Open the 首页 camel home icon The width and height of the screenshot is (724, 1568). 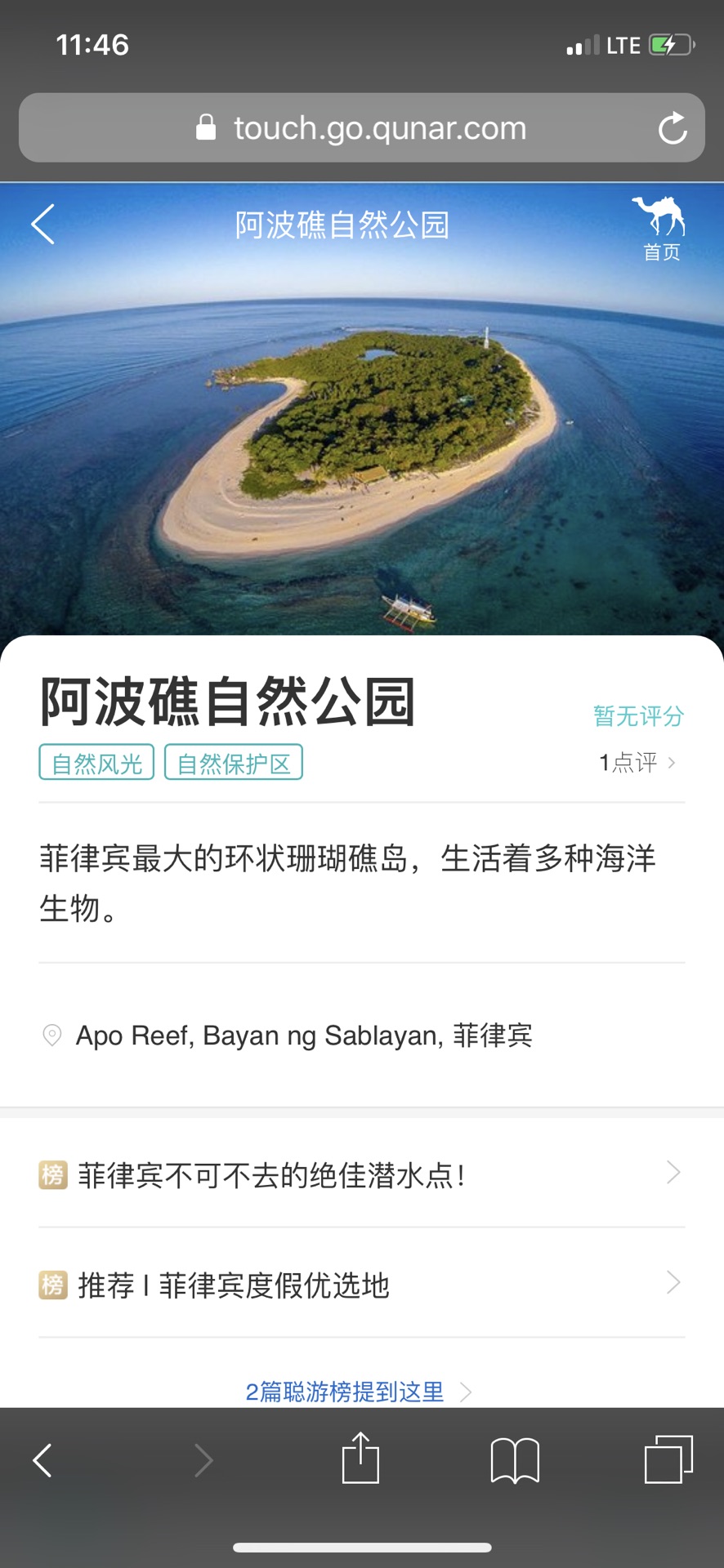(x=660, y=228)
